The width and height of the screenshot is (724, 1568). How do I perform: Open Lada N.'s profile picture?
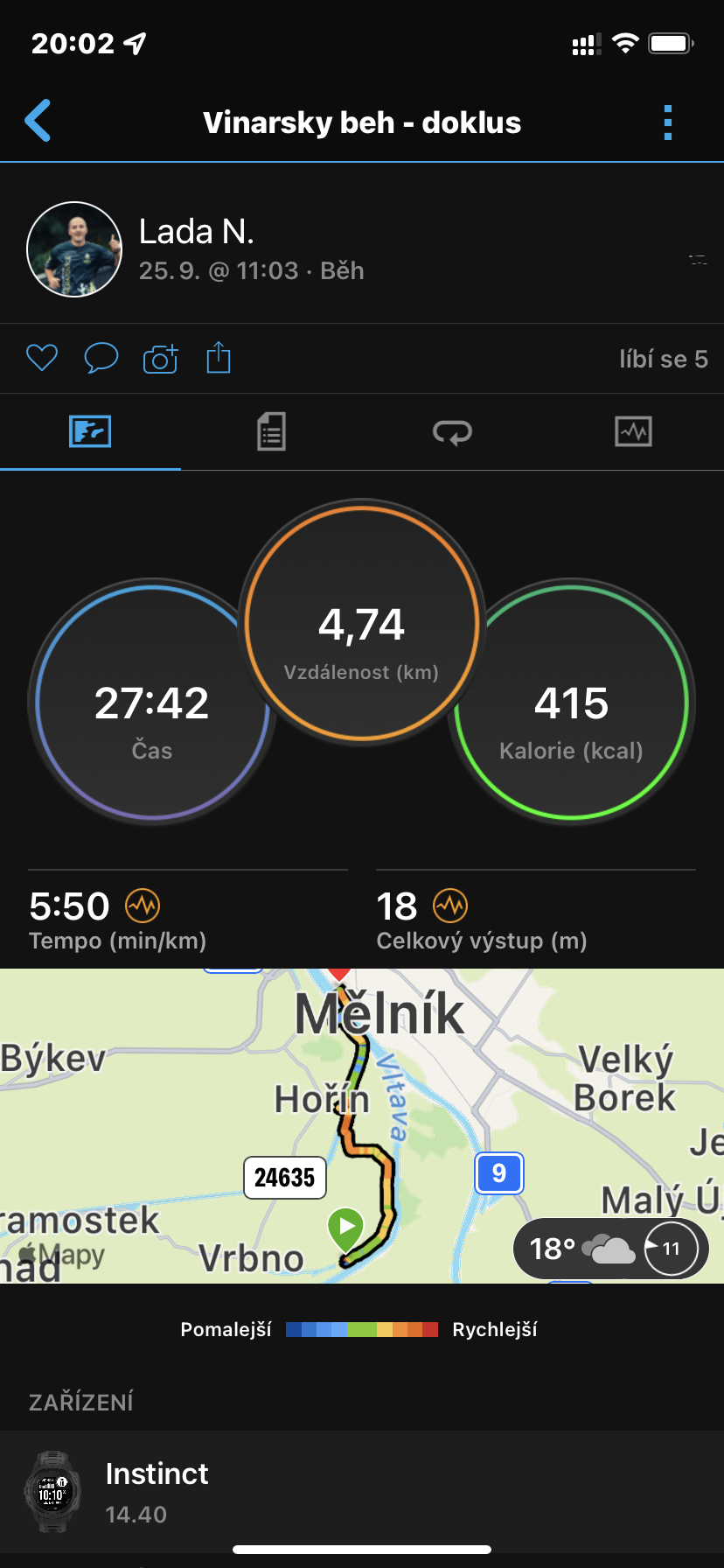[x=74, y=249]
